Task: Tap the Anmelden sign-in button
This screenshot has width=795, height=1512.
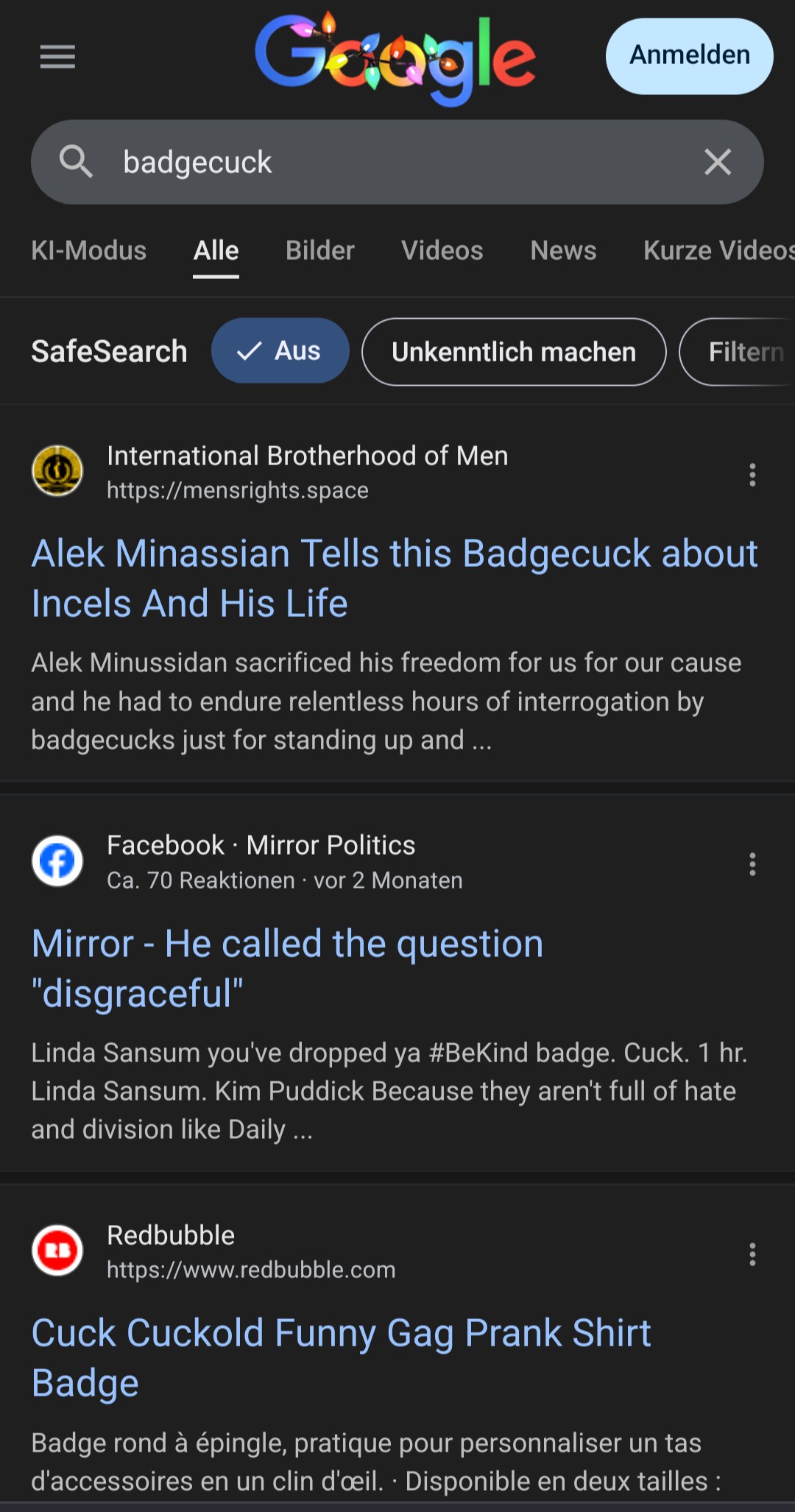Action: click(689, 56)
